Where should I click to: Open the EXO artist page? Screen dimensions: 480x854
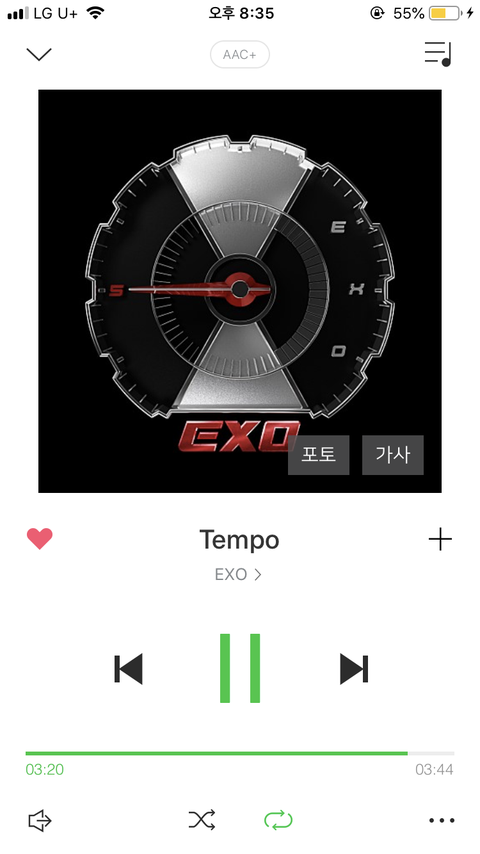[x=239, y=575]
